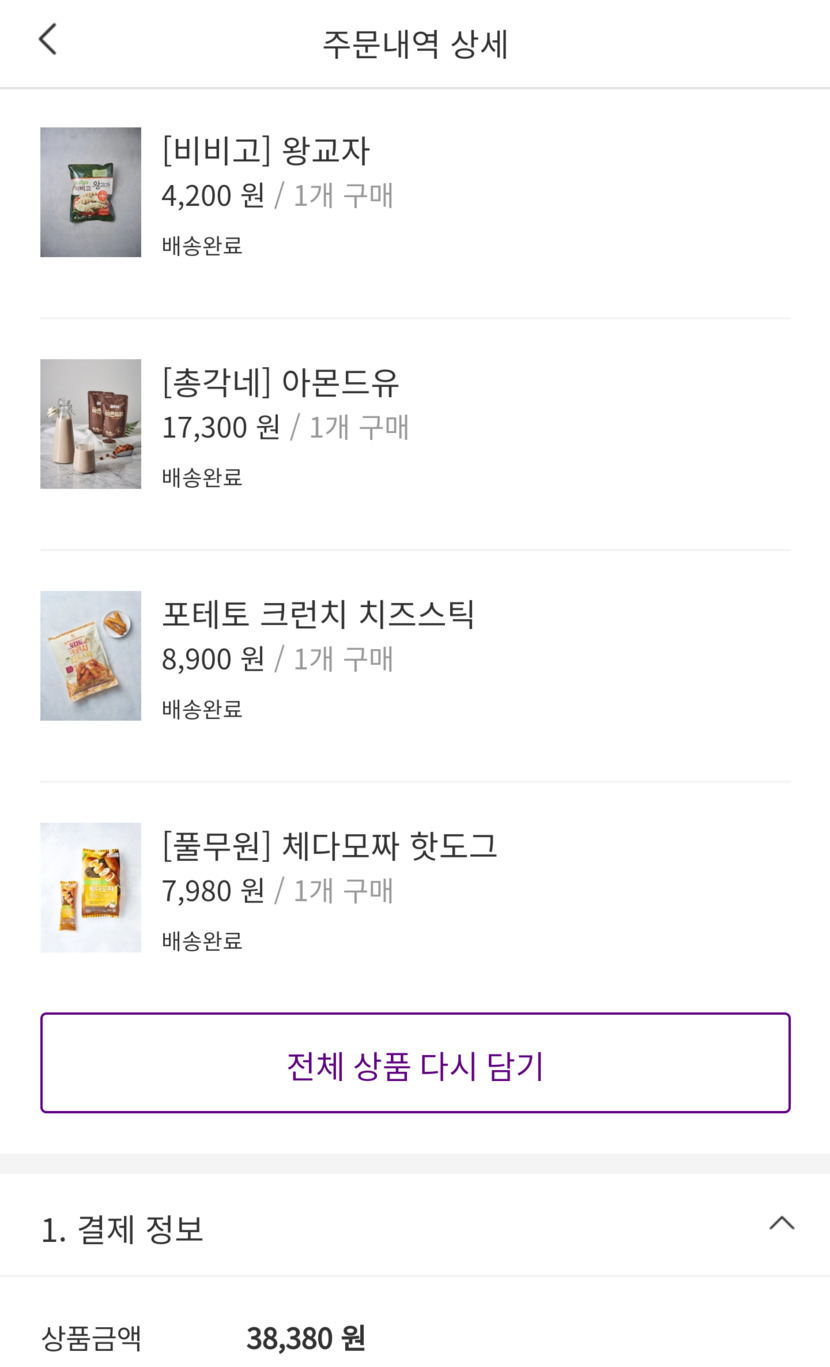830x1367 pixels.
Task: View 포테토 크런치 치즈스틱 item
Action: [318, 614]
